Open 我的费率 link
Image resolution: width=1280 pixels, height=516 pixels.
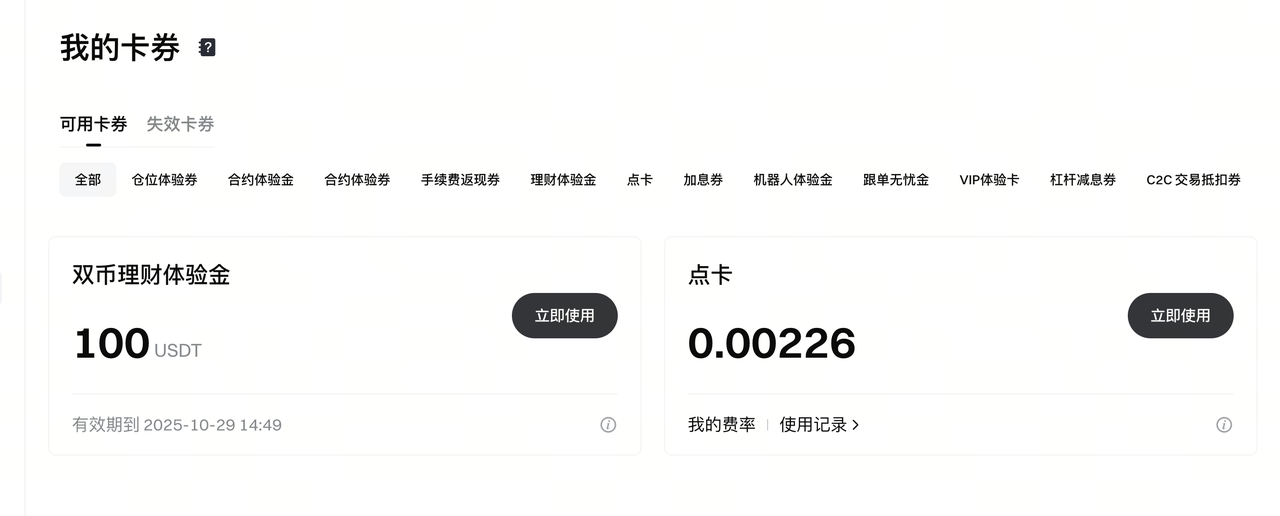click(721, 425)
